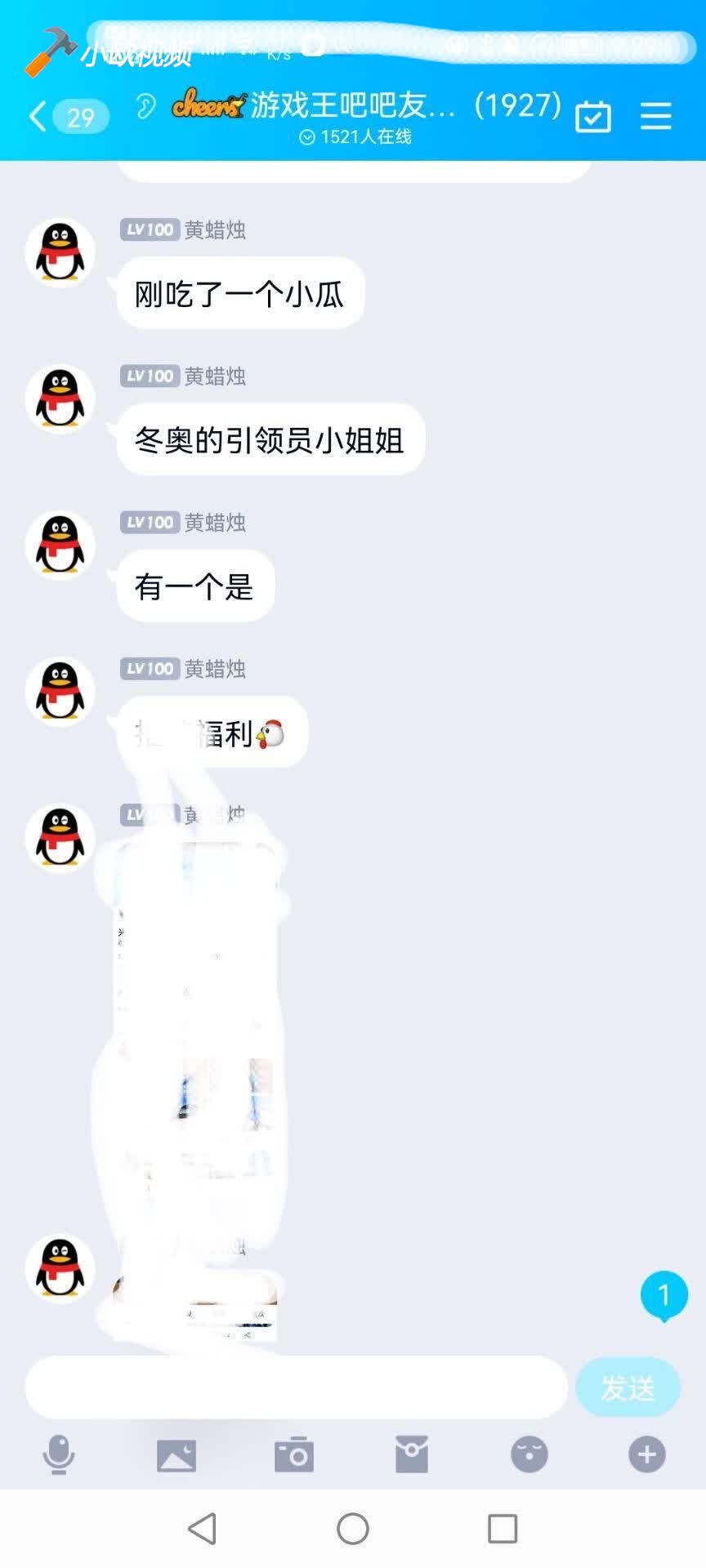Open the emoji panel

529,1454
